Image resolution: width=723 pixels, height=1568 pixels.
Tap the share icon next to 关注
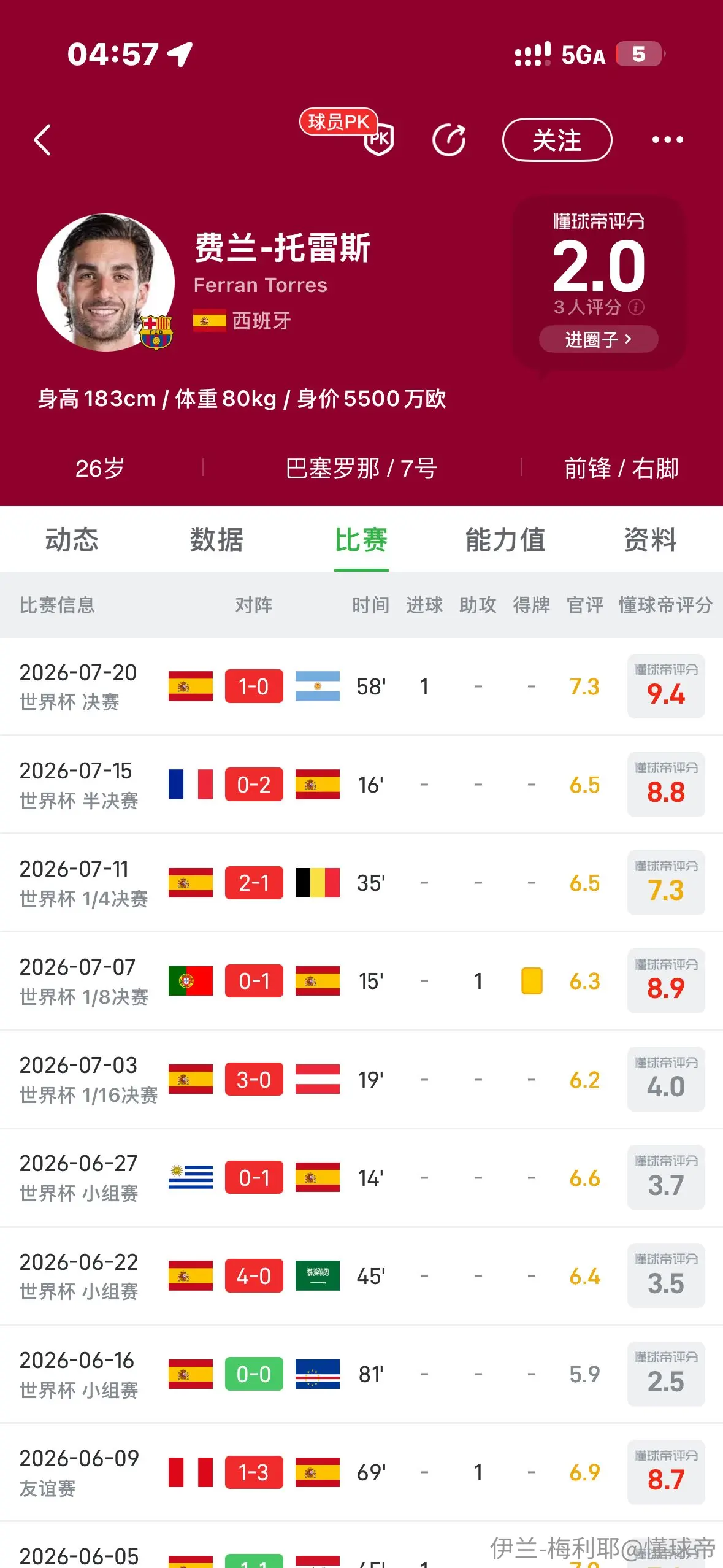[449, 140]
